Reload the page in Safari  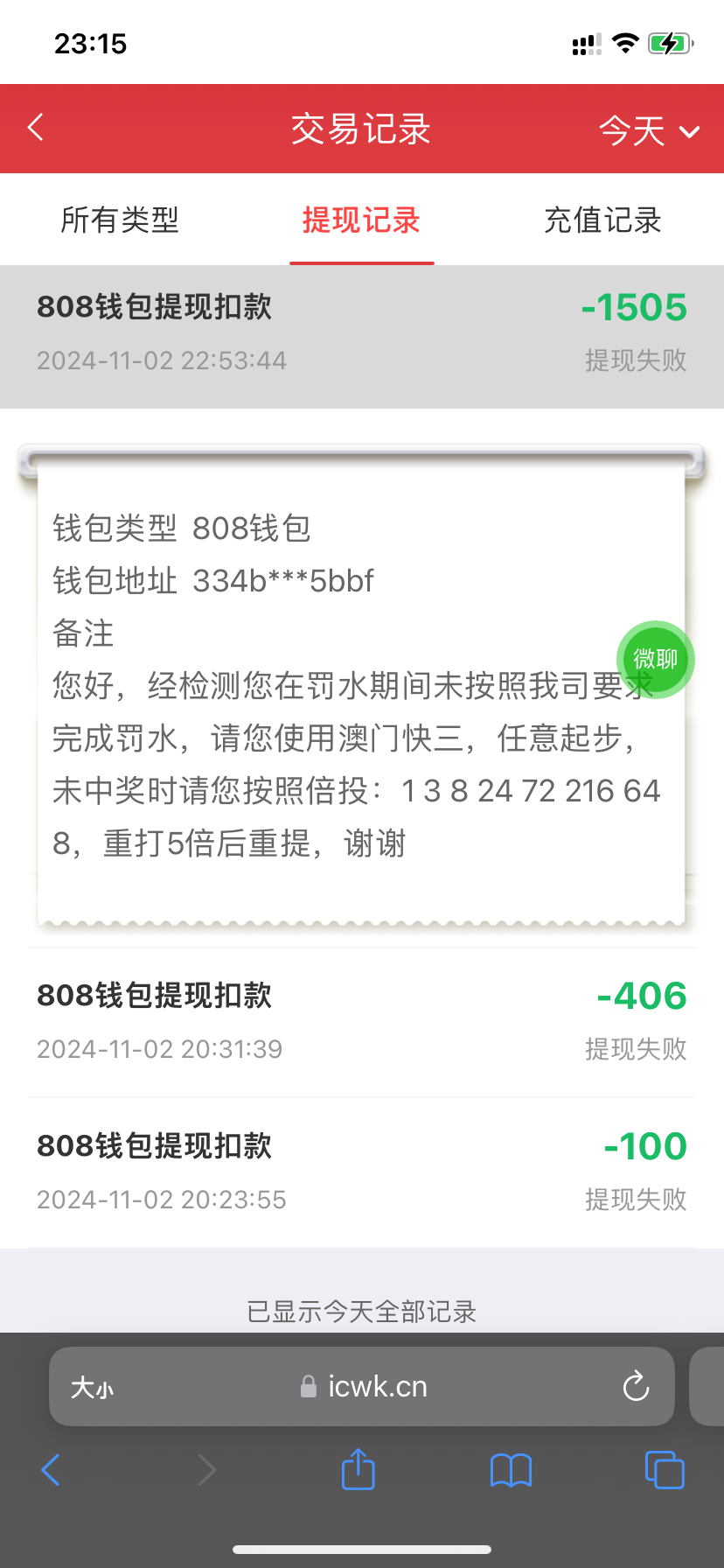point(636,1387)
